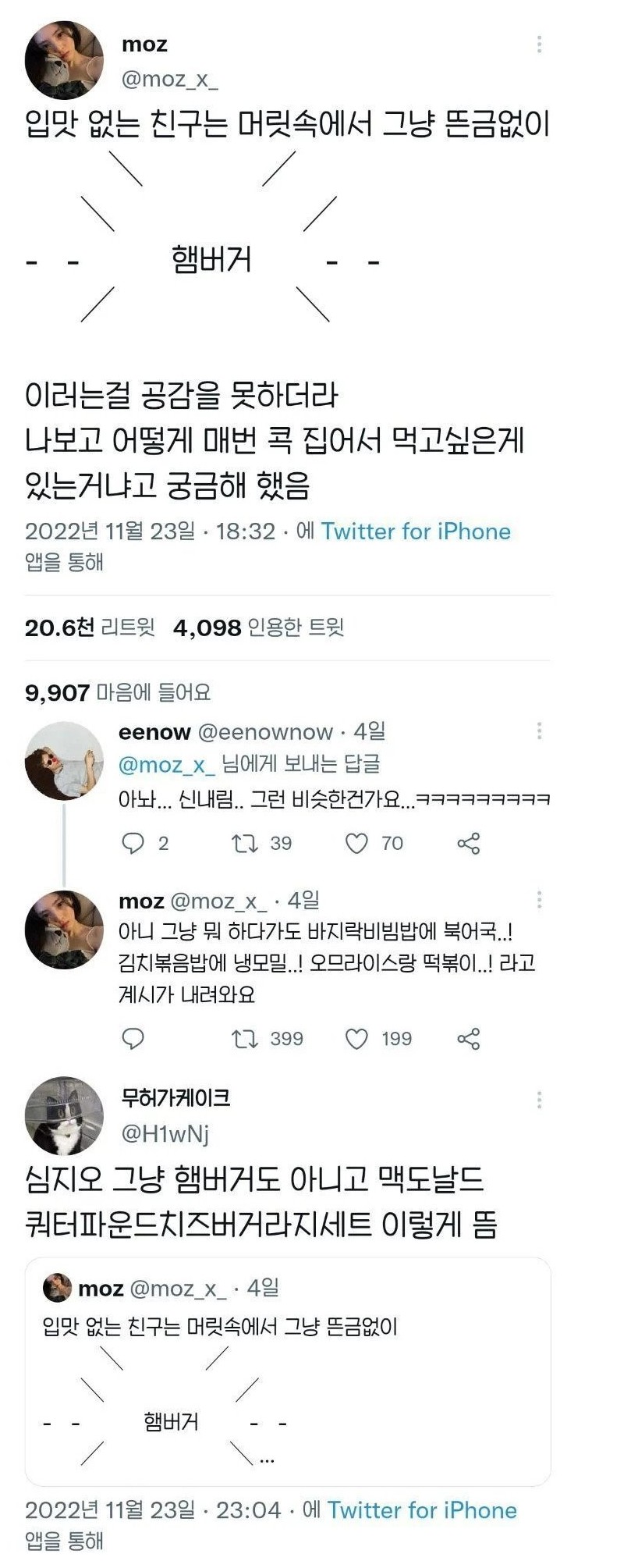Screen dimensions: 638x1568
Task: Like eenow's reply with 70 likes
Action: coord(356,843)
